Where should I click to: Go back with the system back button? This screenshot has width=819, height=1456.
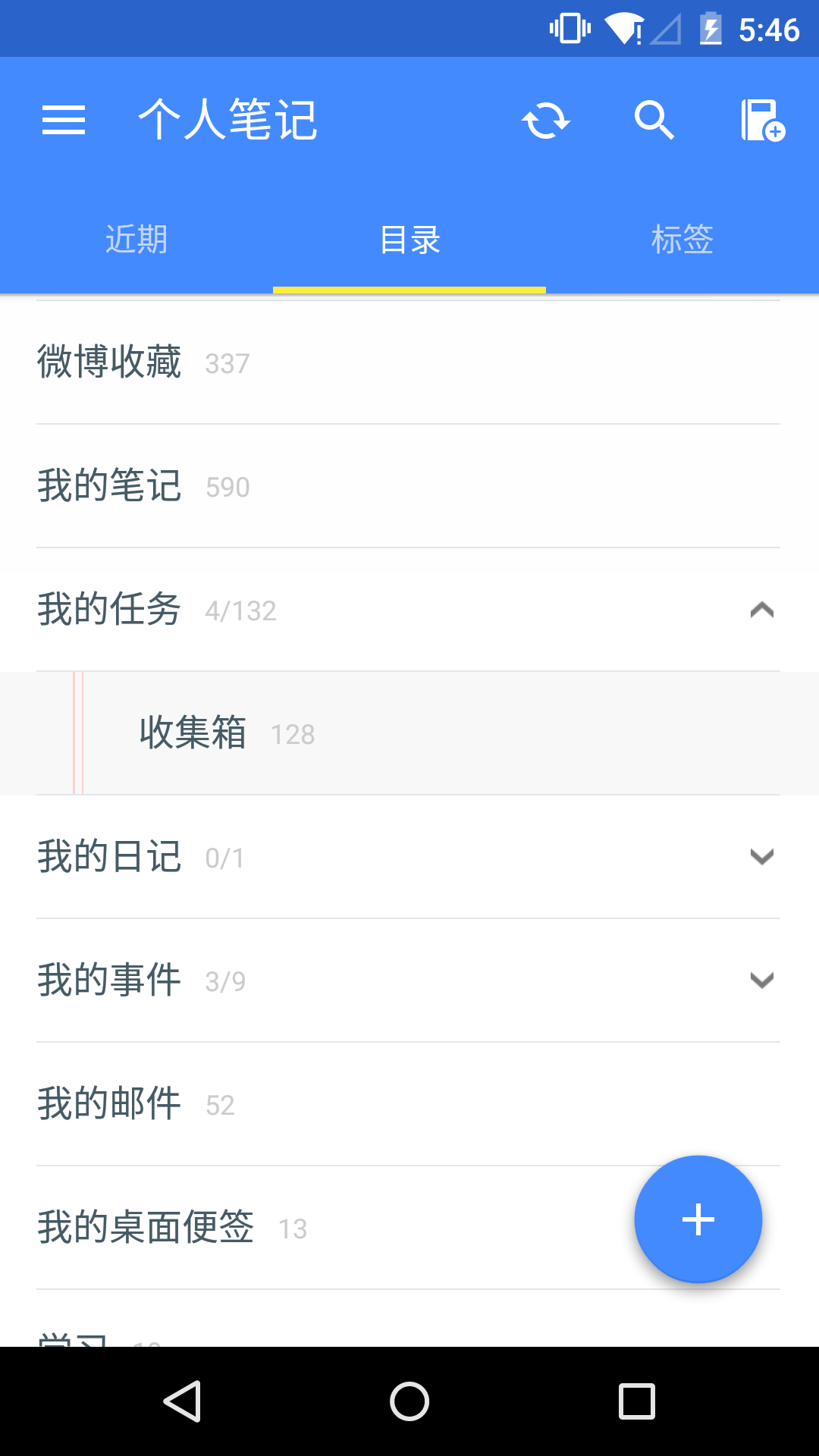pyautogui.click(x=182, y=1401)
